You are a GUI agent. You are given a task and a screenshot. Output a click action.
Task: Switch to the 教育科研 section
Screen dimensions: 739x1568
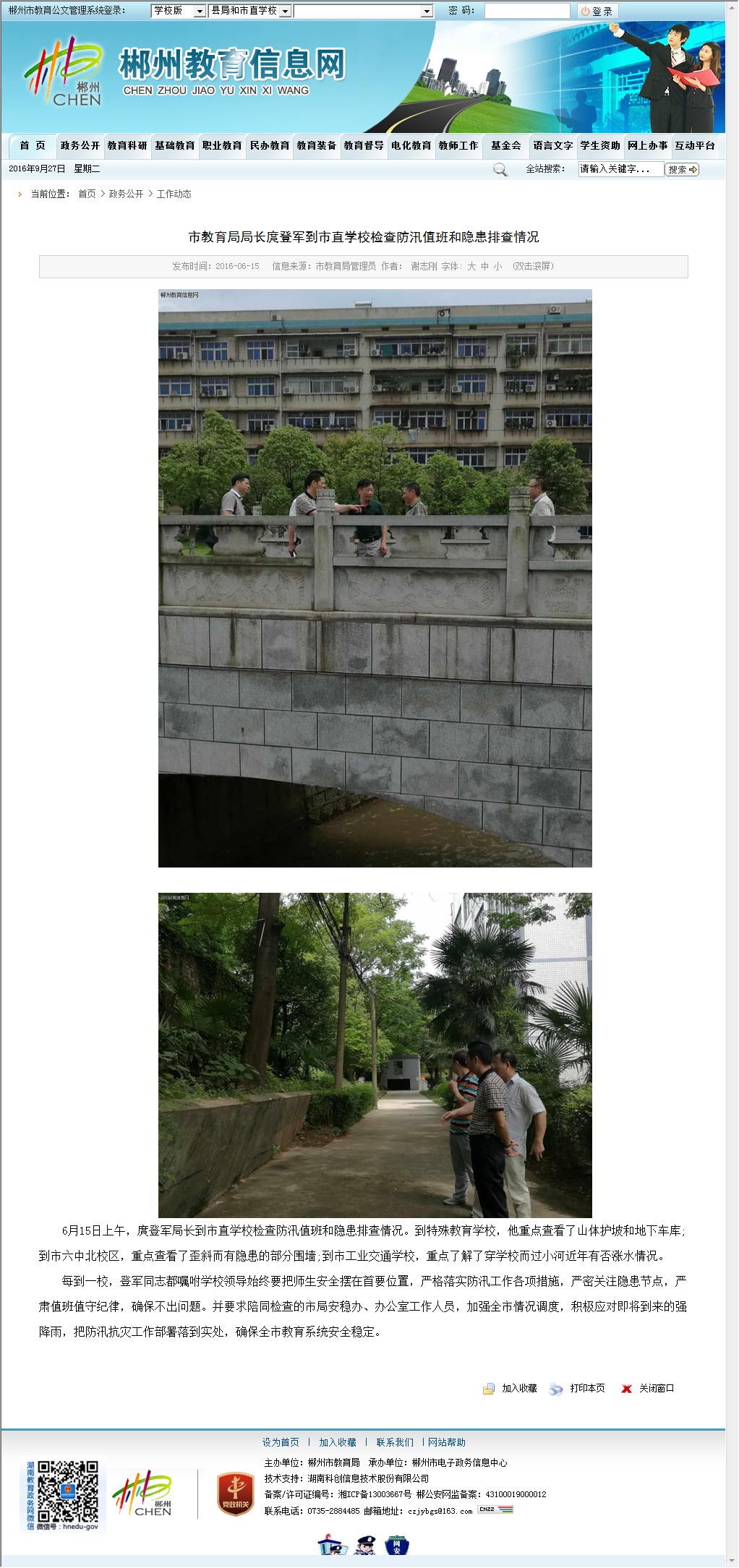127,145
